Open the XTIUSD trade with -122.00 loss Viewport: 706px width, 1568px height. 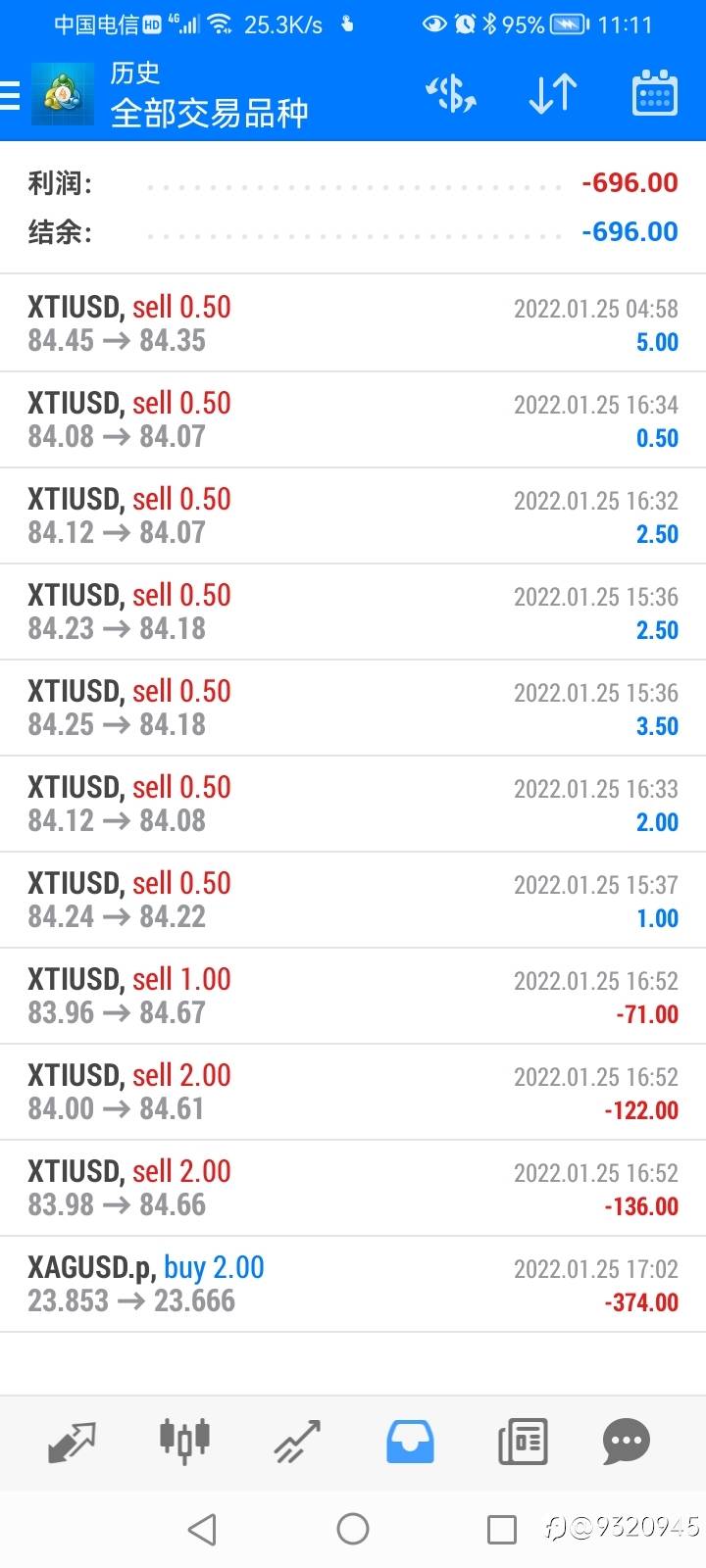click(353, 1092)
